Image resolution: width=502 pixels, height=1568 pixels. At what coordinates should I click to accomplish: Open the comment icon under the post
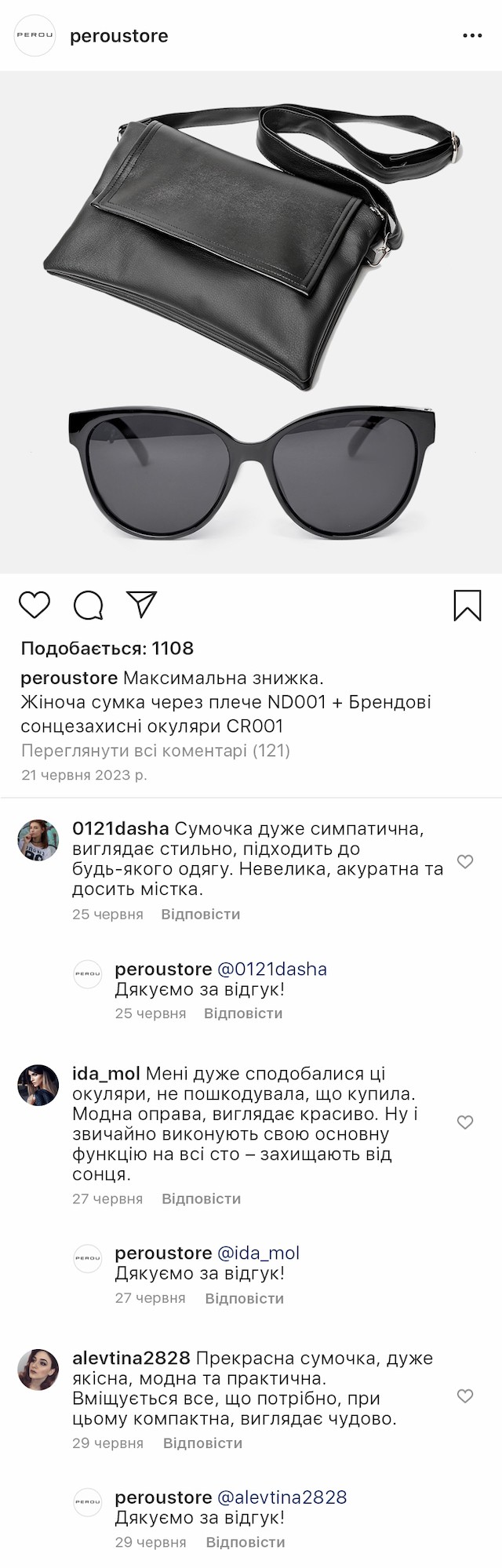click(x=89, y=605)
